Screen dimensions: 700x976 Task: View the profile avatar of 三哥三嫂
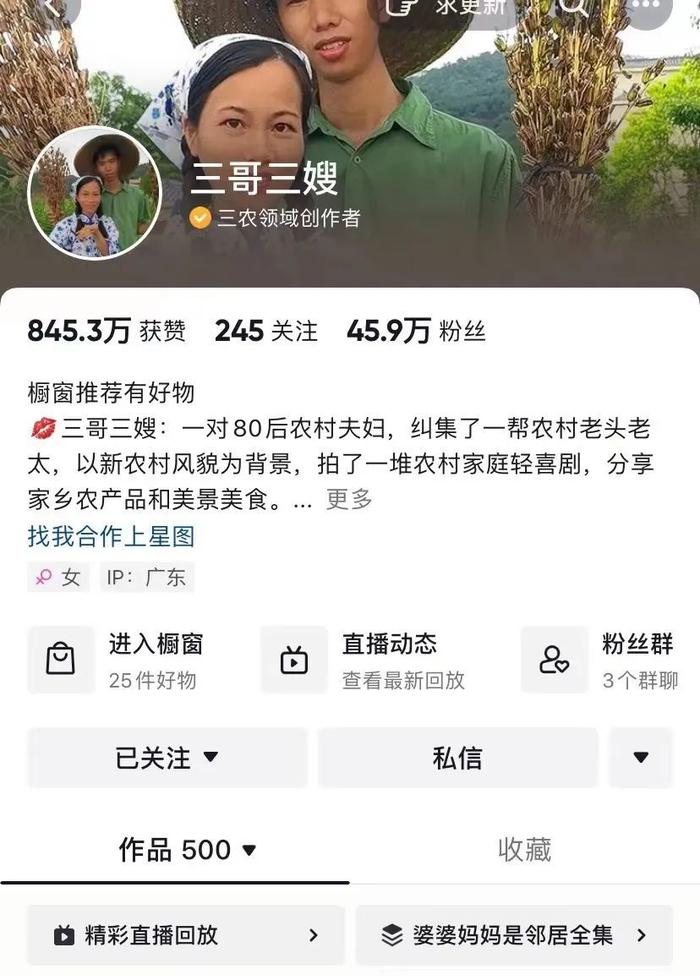(x=95, y=194)
